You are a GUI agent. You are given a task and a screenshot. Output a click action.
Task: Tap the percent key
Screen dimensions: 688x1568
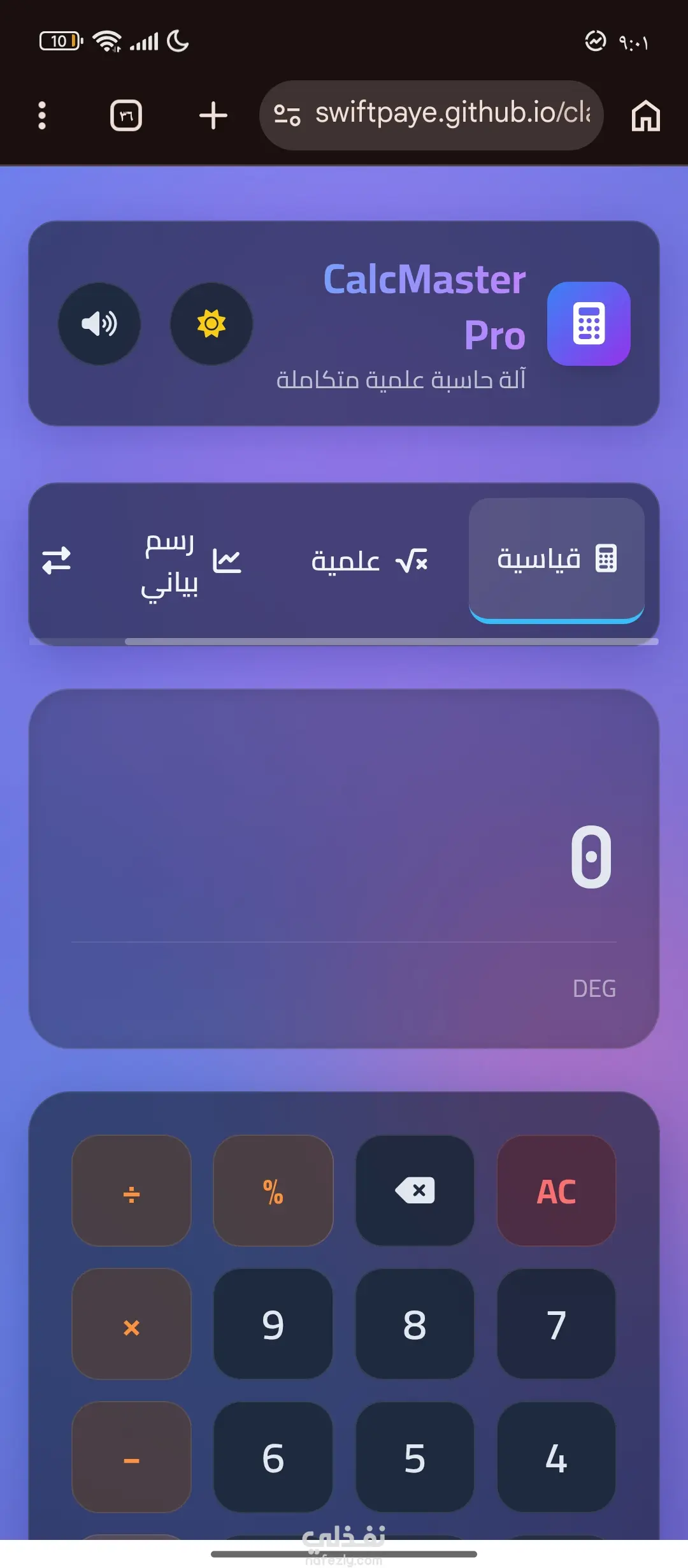pyautogui.click(x=273, y=1191)
